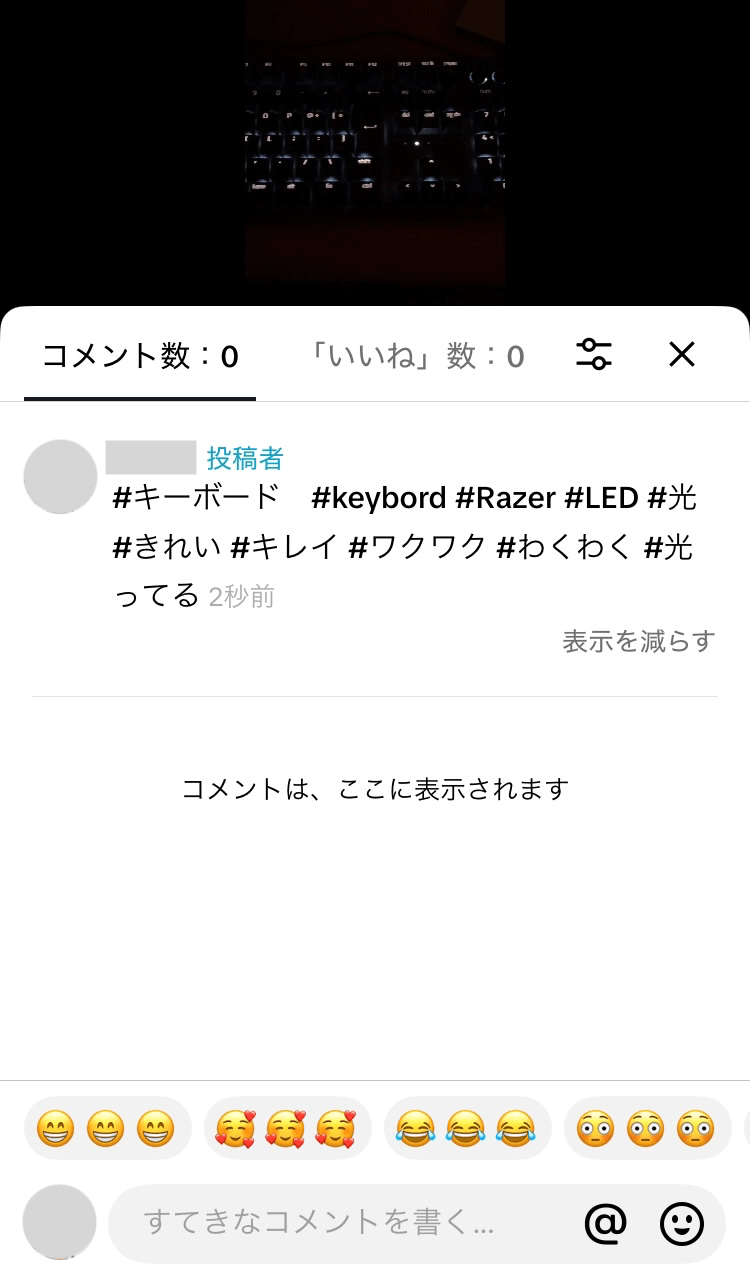Image resolution: width=750 pixels, height=1280 pixels.
Task: Open the #keybord hashtag
Action: click(x=379, y=497)
